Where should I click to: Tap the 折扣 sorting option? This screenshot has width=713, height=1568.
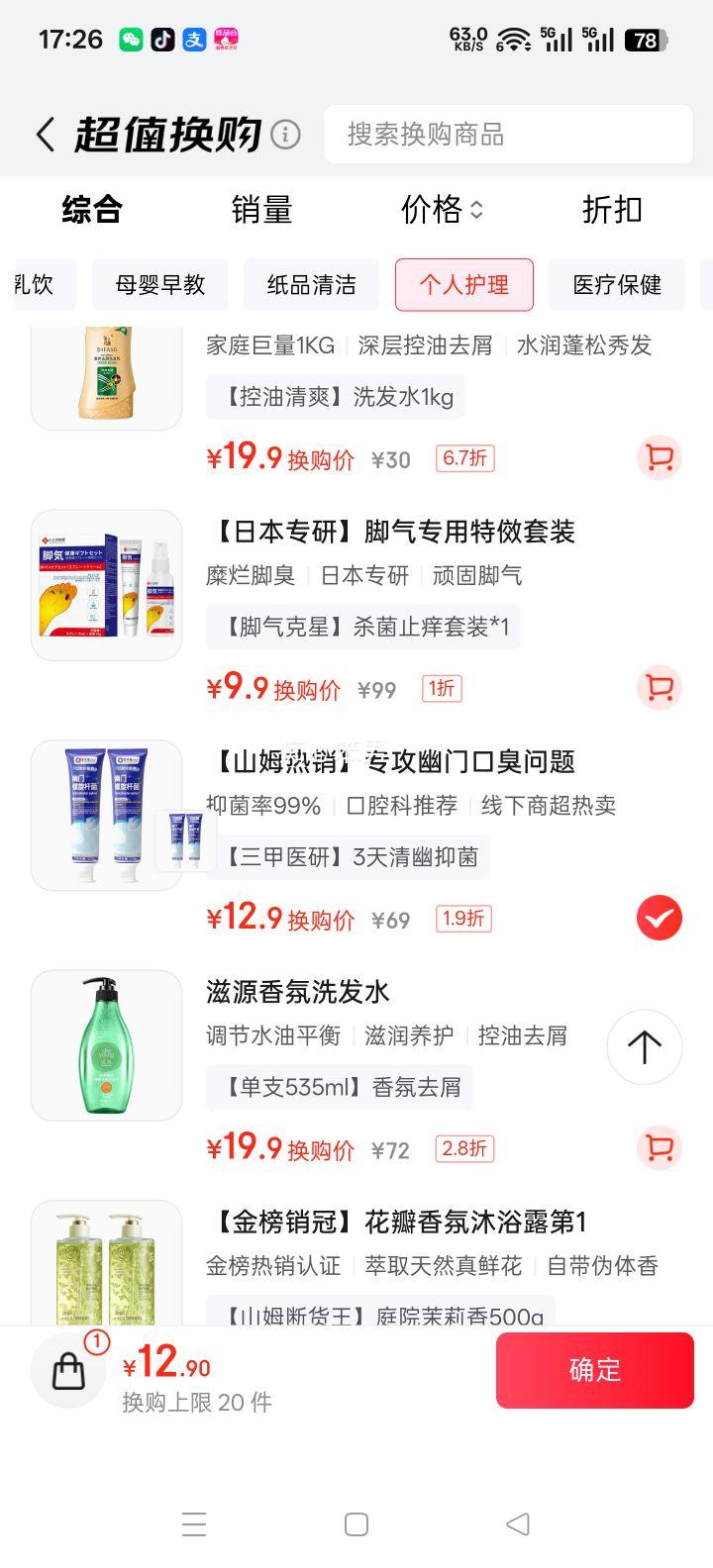pyautogui.click(x=612, y=210)
